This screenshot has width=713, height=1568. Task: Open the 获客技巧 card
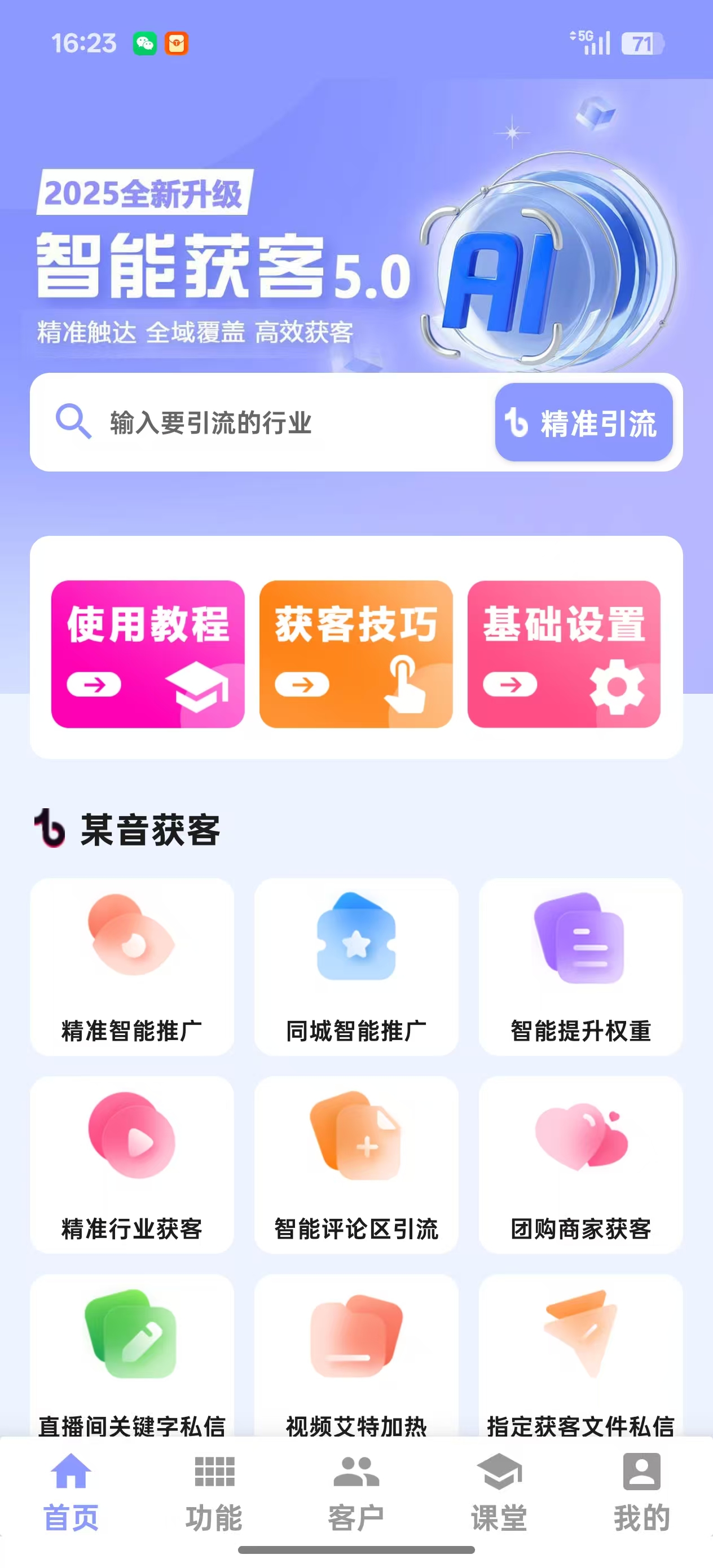(x=356, y=654)
